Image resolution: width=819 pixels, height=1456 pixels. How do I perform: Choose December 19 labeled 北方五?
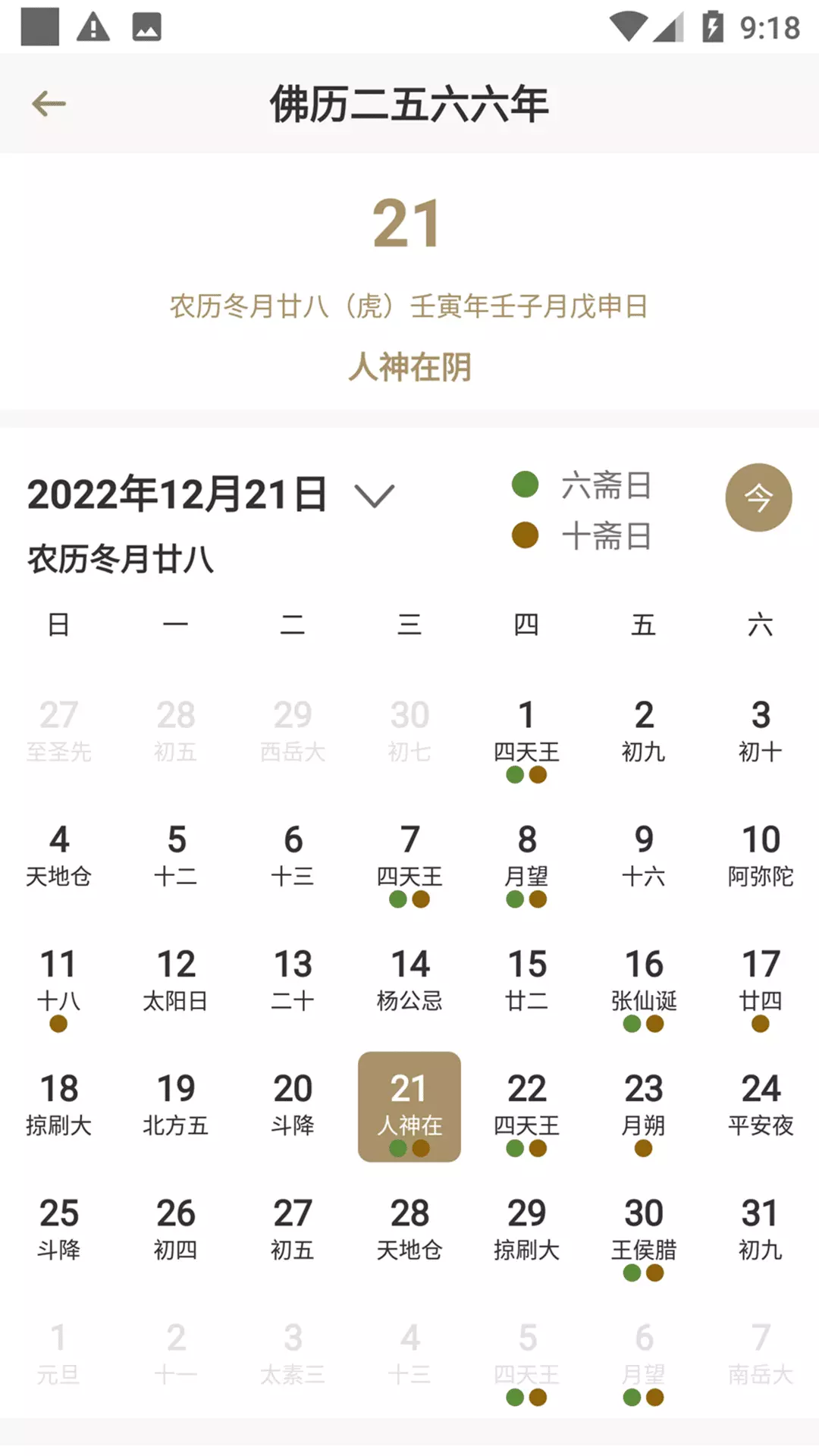pyautogui.click(x=175, y=1112)
